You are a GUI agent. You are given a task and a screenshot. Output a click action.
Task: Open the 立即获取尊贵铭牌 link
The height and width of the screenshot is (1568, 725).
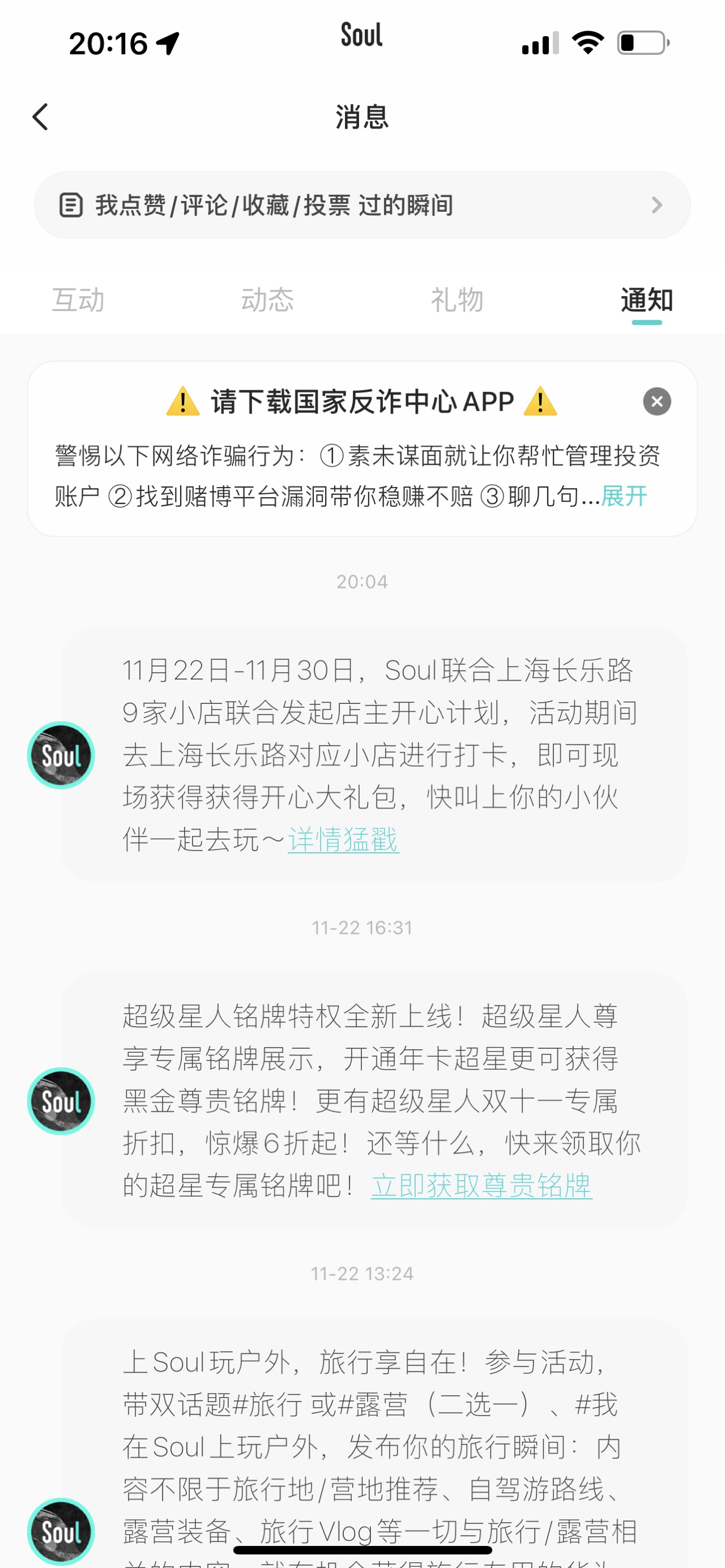[481, 1186]
